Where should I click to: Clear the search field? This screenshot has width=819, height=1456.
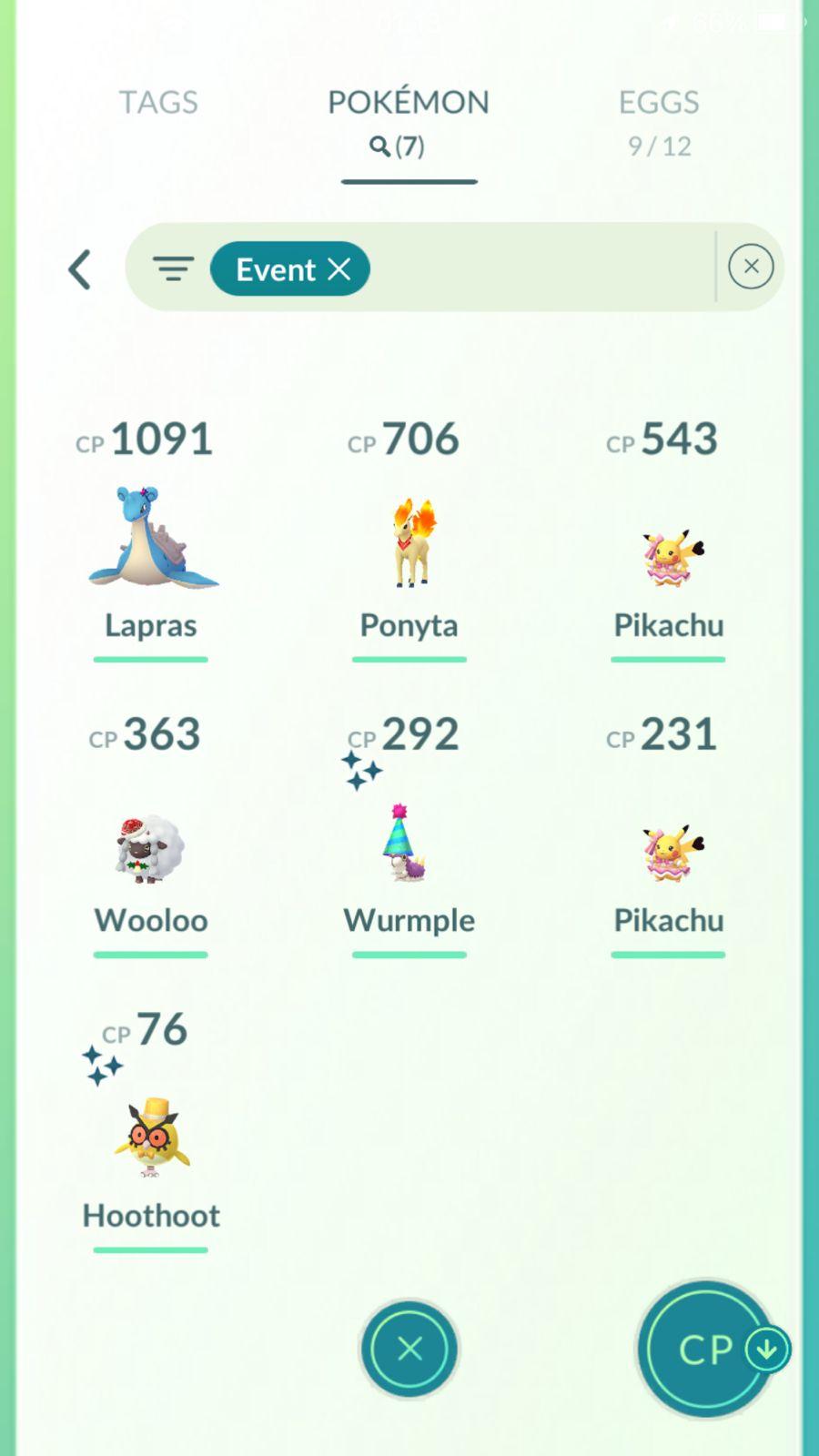751,267
